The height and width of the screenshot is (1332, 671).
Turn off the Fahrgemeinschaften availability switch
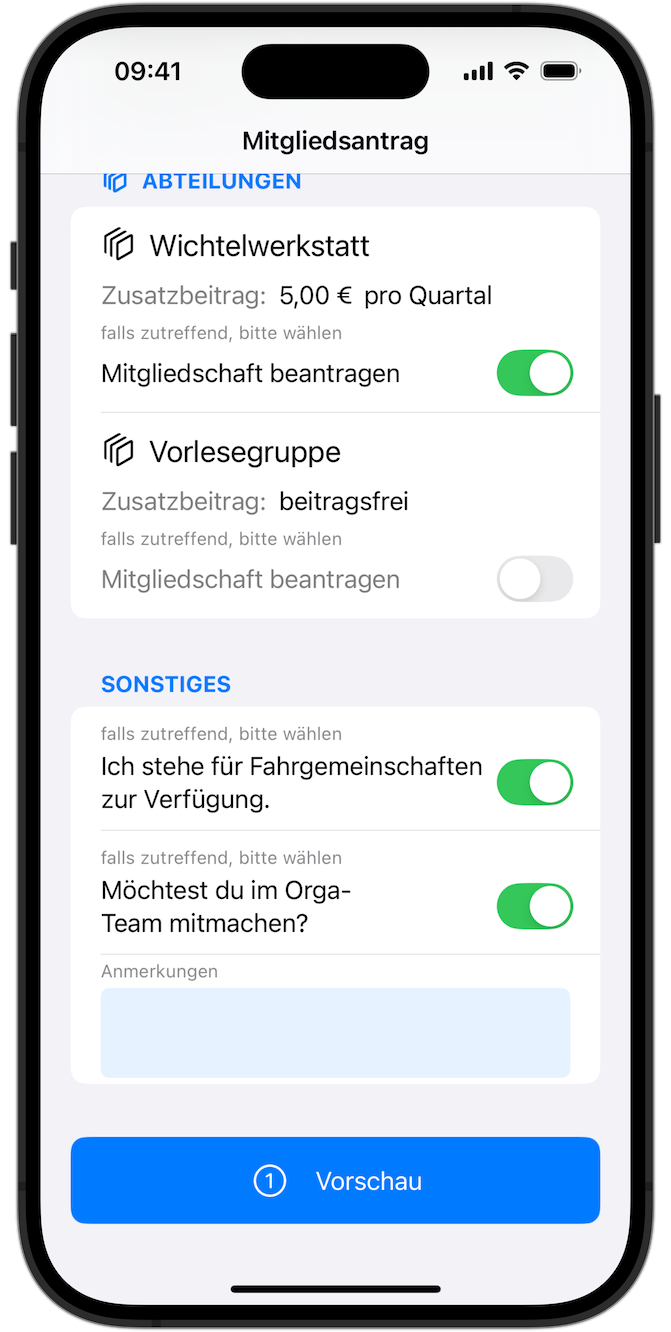pos(534,782)
